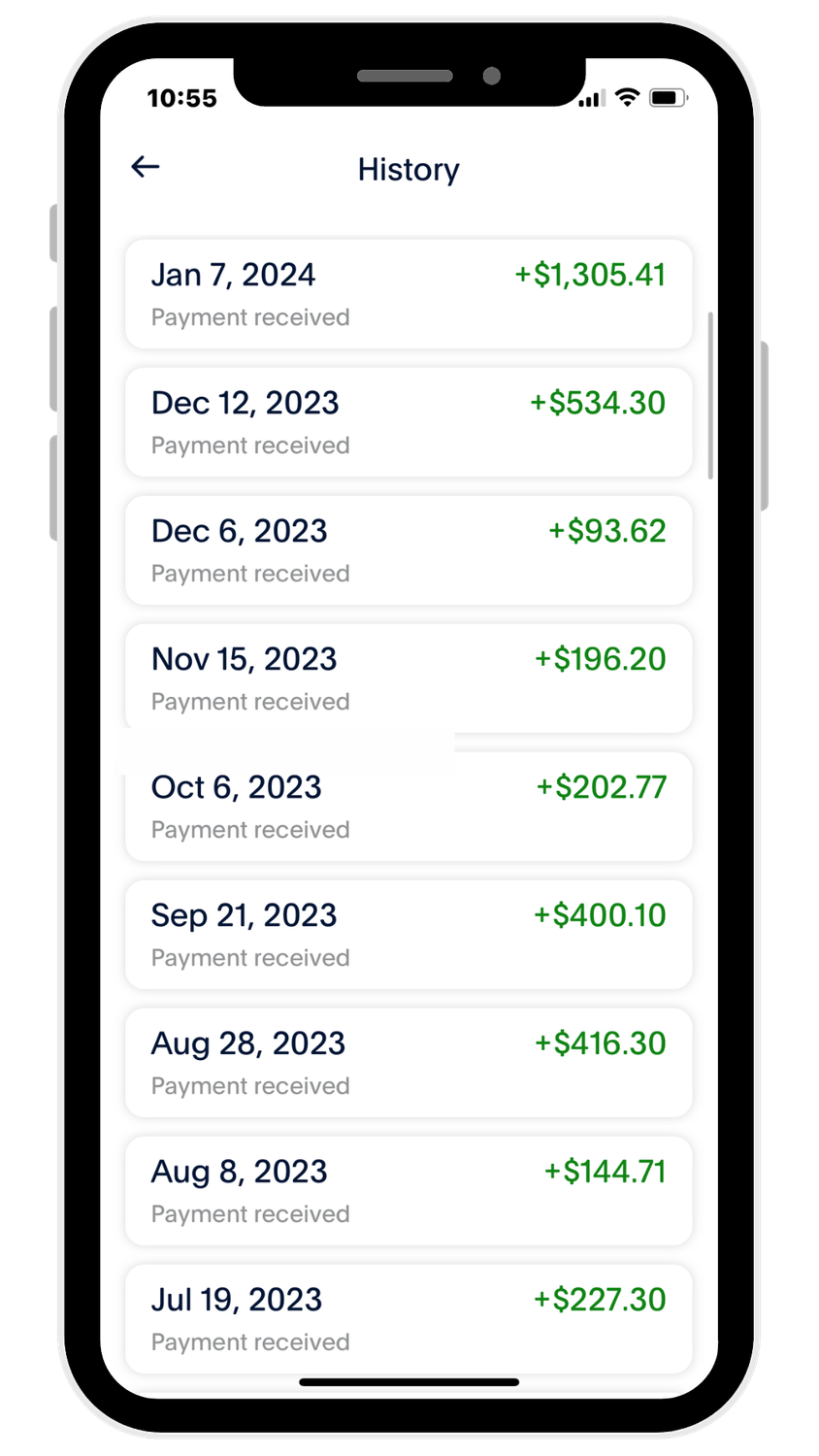View the Dec 6, 2023 payment details
819x1456 pixels.
[409, 550]
